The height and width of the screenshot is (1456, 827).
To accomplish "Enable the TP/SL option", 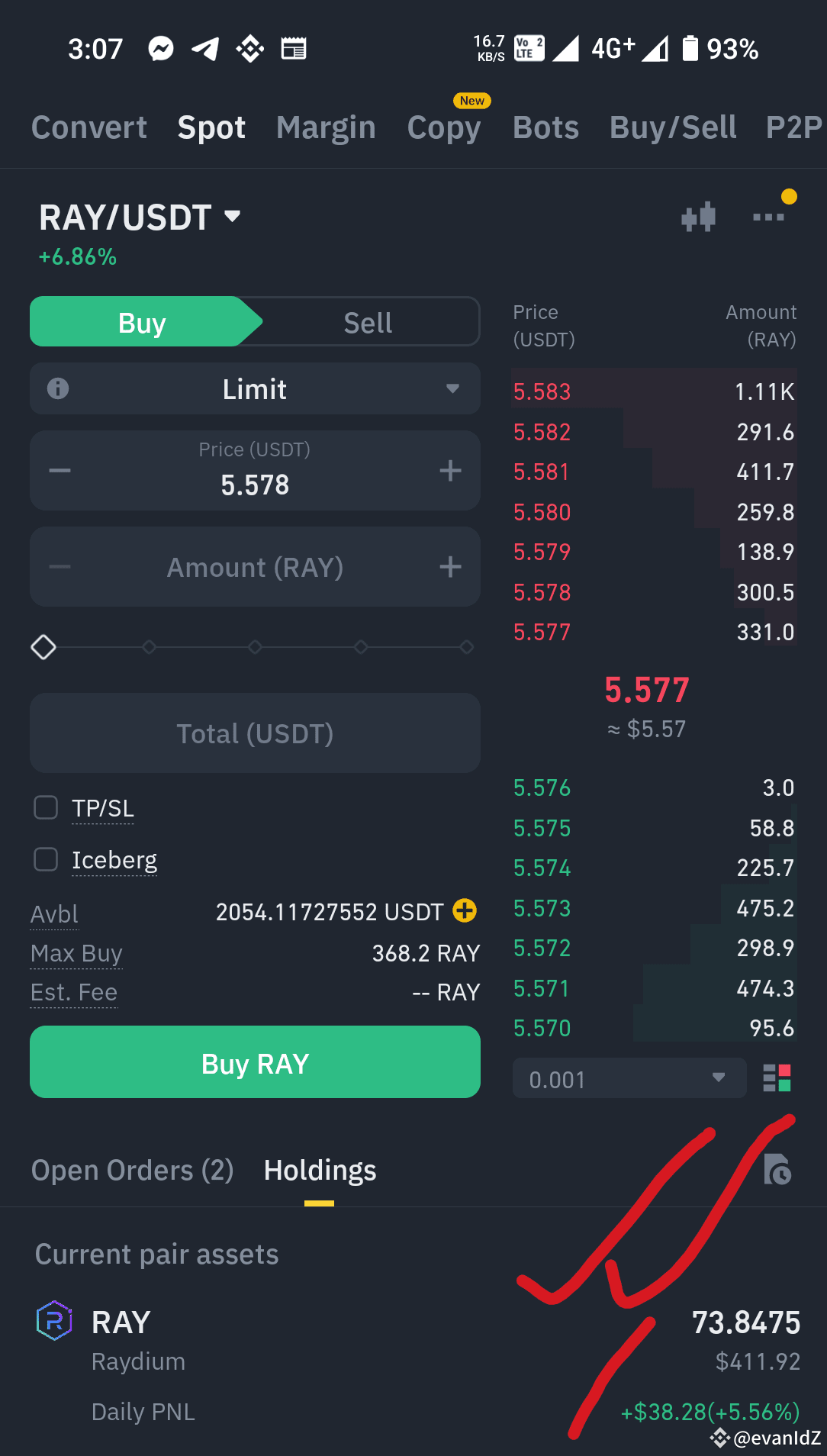I will coord(46,807).
